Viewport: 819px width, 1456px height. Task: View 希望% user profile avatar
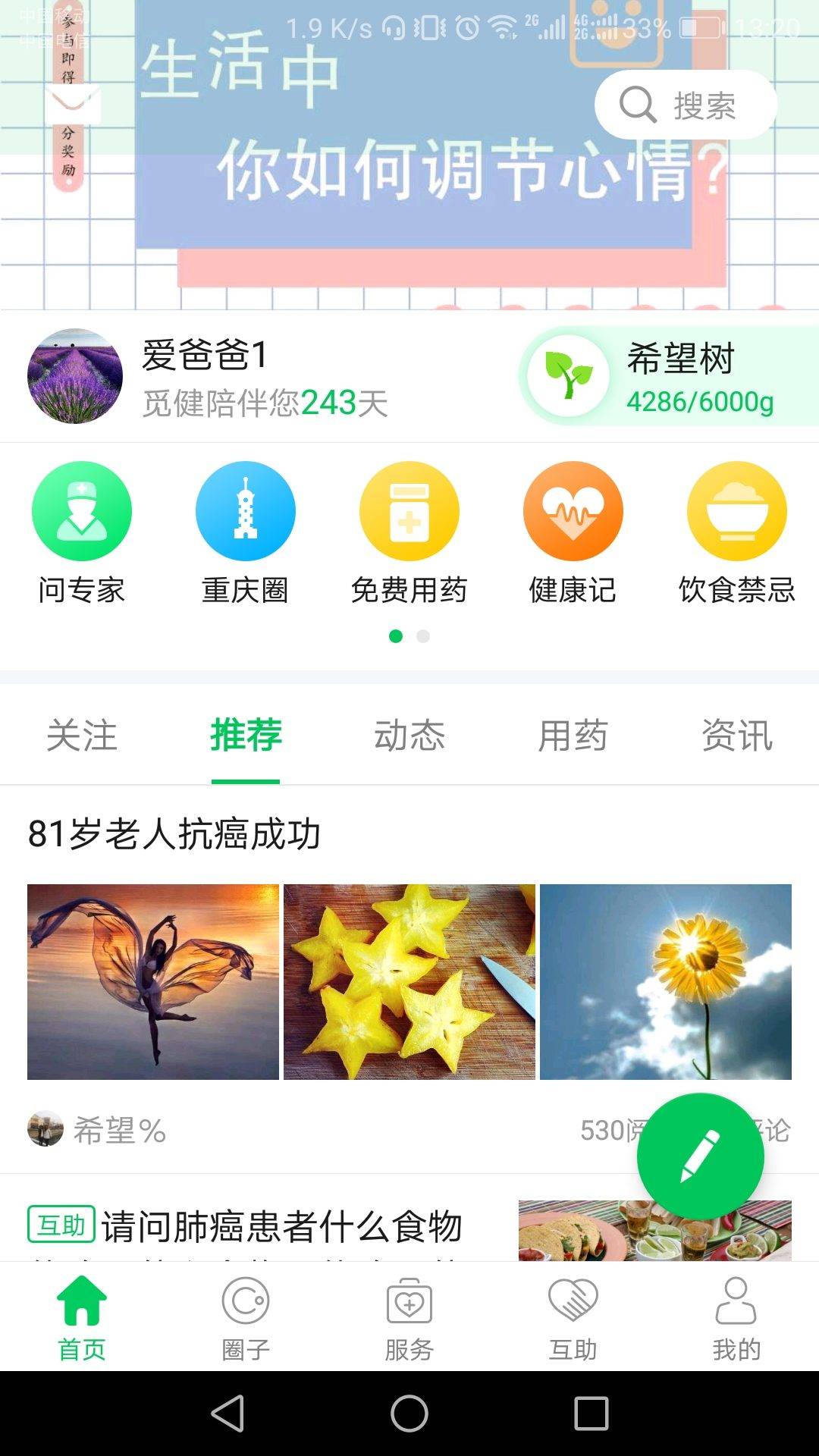45,1131
